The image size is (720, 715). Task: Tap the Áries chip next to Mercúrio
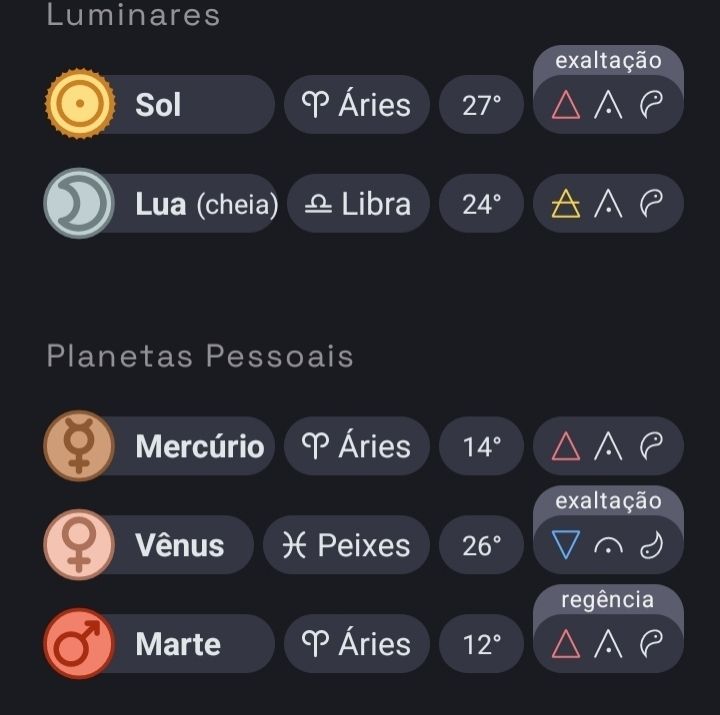click(x=357, y=446)
